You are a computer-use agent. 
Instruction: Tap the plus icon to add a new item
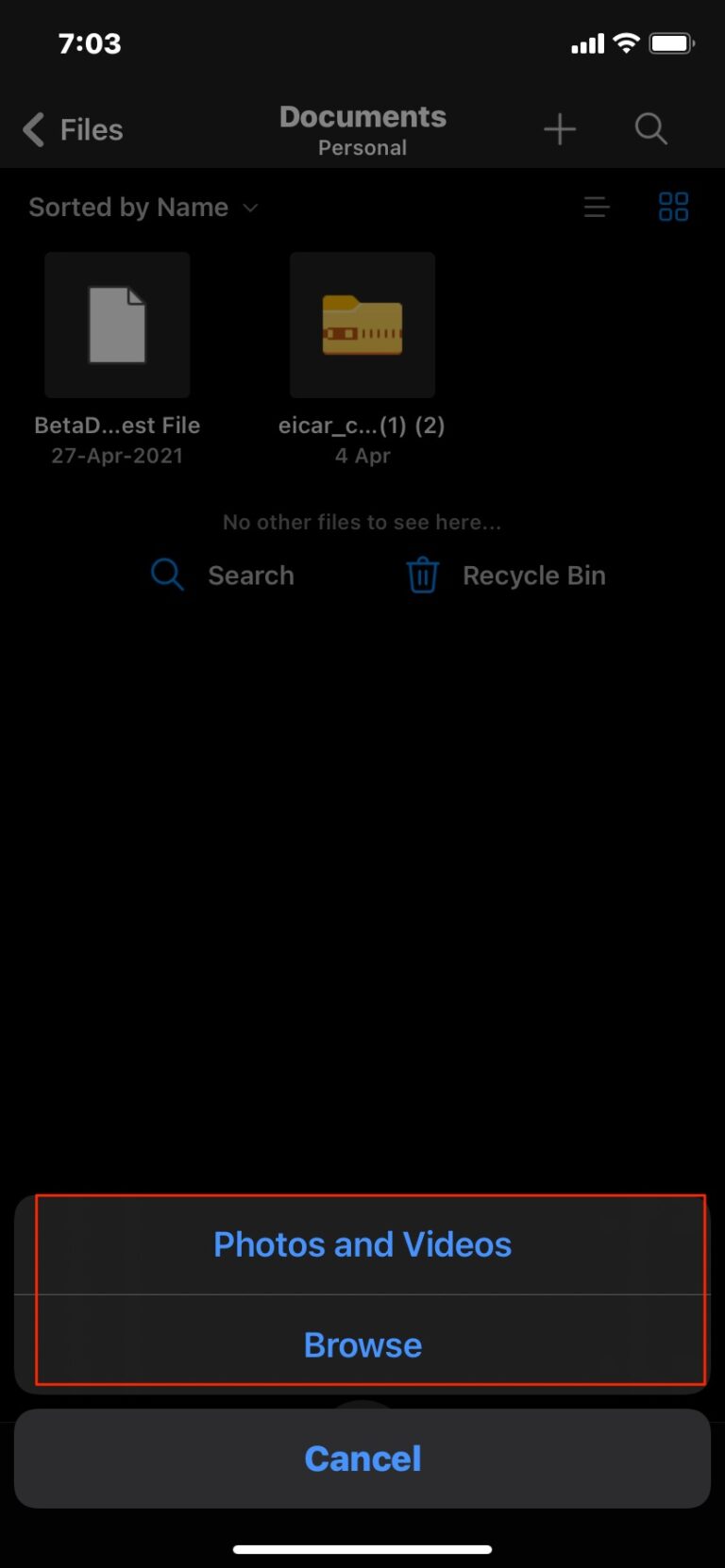[559, 129]
